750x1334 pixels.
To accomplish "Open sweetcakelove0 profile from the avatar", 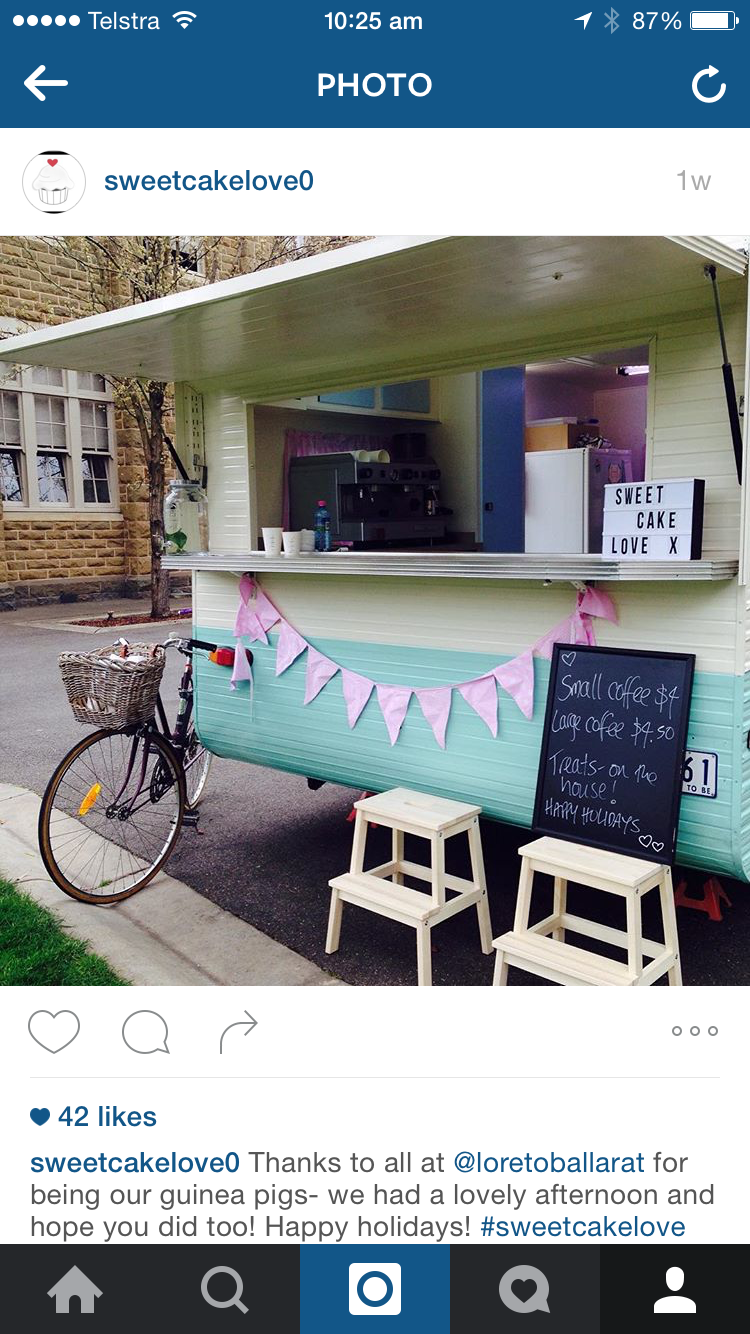I will point(53,181).
